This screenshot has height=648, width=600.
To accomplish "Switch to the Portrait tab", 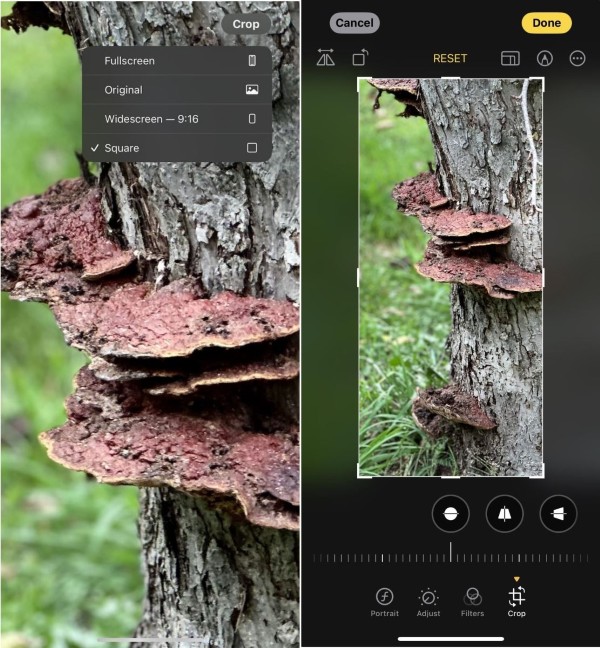I will point(385,601).
